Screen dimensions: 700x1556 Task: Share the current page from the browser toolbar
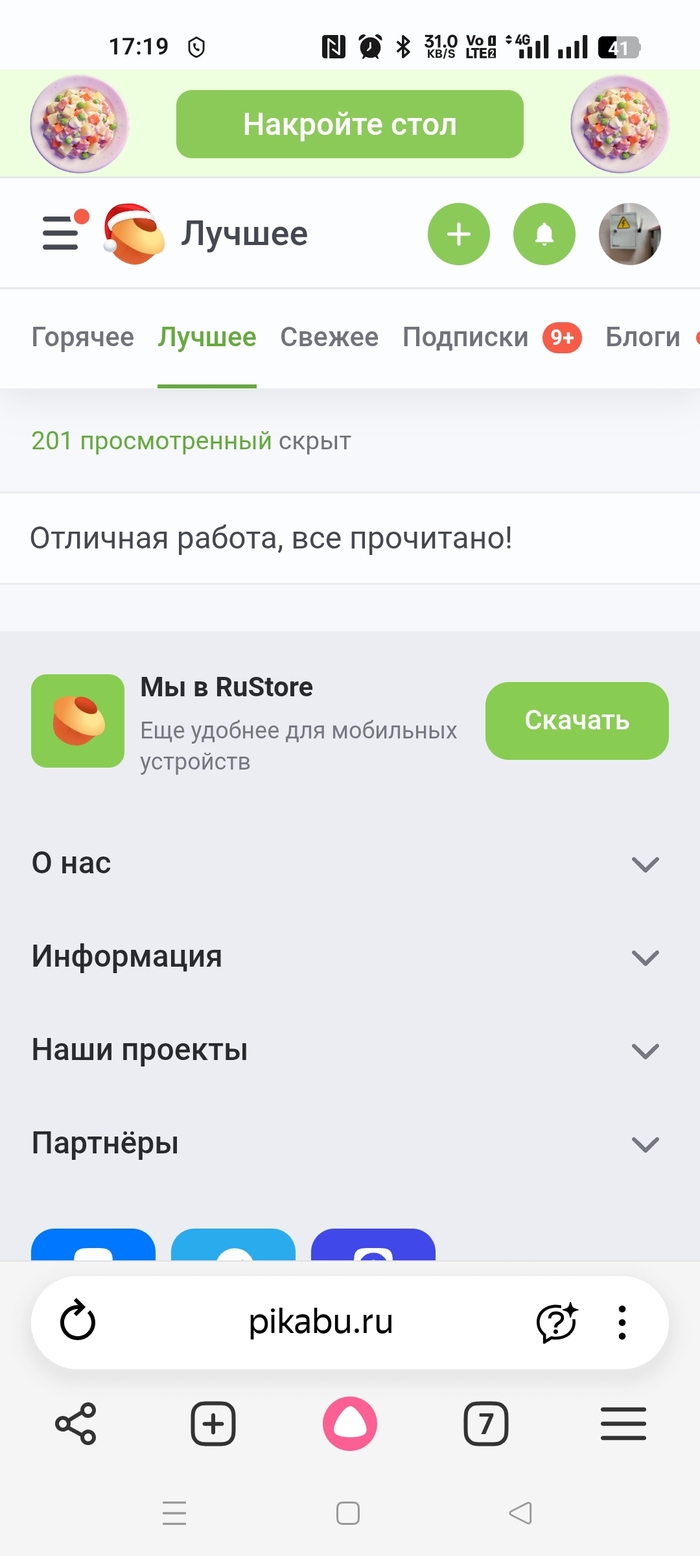[x=76, y=1423]
